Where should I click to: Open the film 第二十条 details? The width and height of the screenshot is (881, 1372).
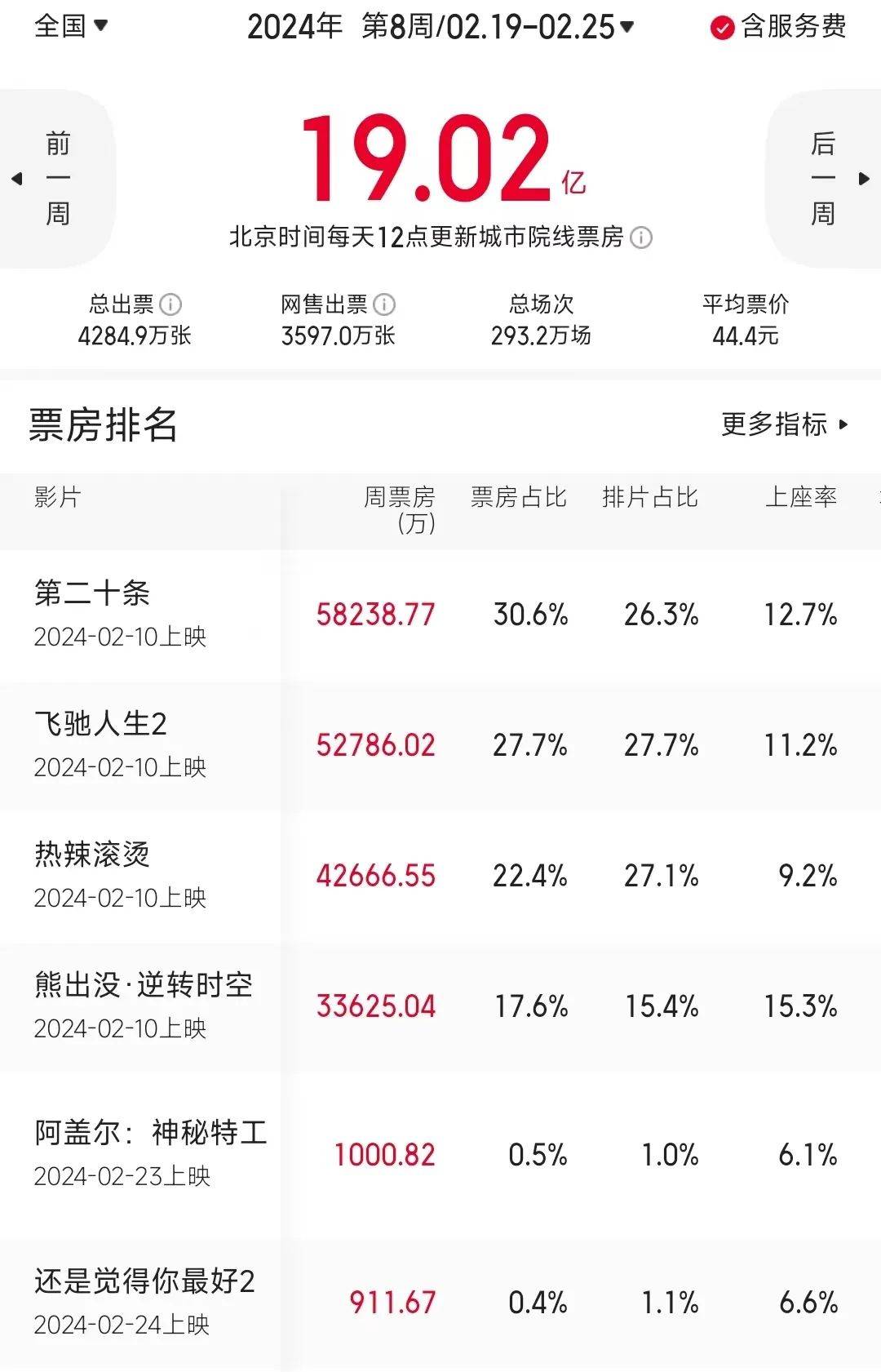point(92,593)
